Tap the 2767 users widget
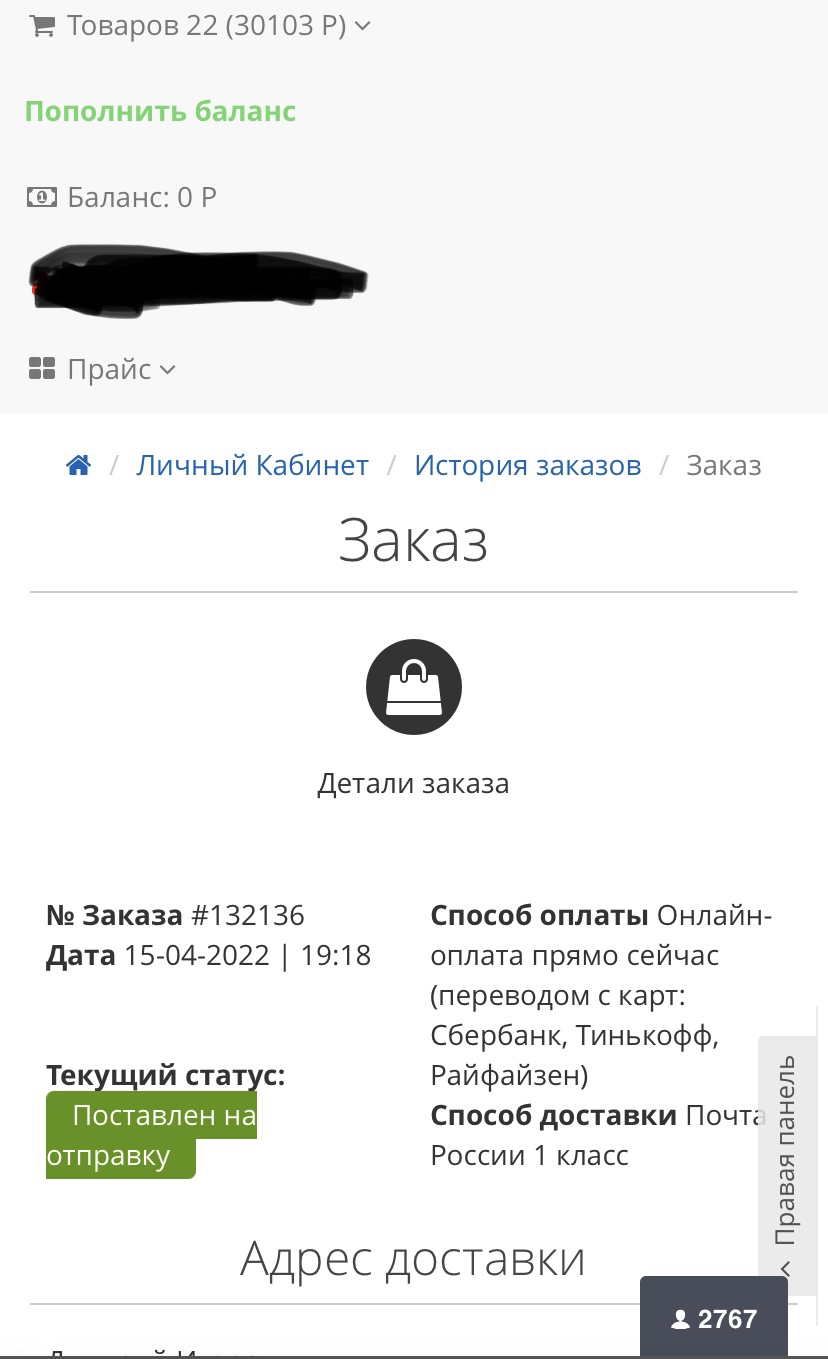Image resolution: width=828 pixels, height=1359 pixels. (714, 1318)
